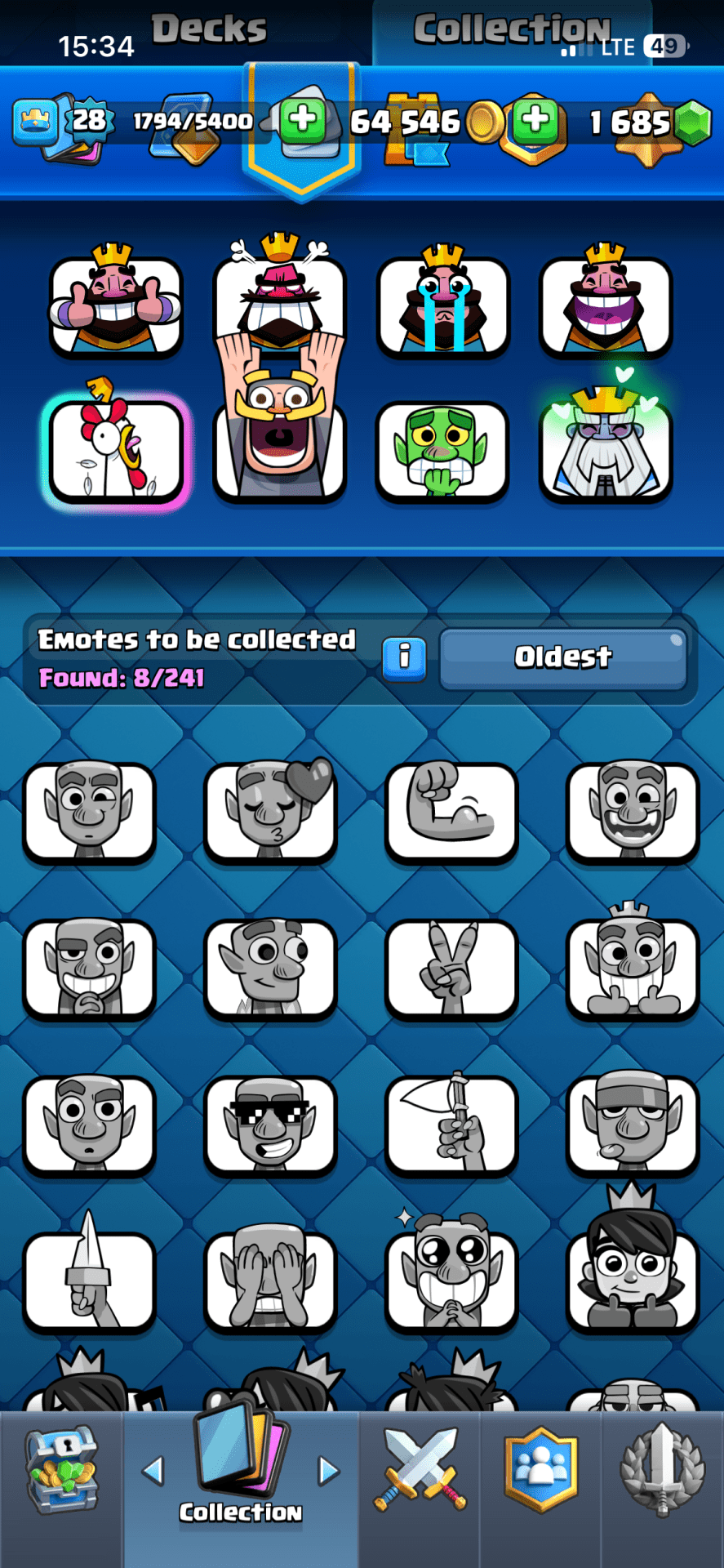This screenshot has width=724, height=1568.
Task: Switch to the Decks tab
Action: (x=209, y=29)
